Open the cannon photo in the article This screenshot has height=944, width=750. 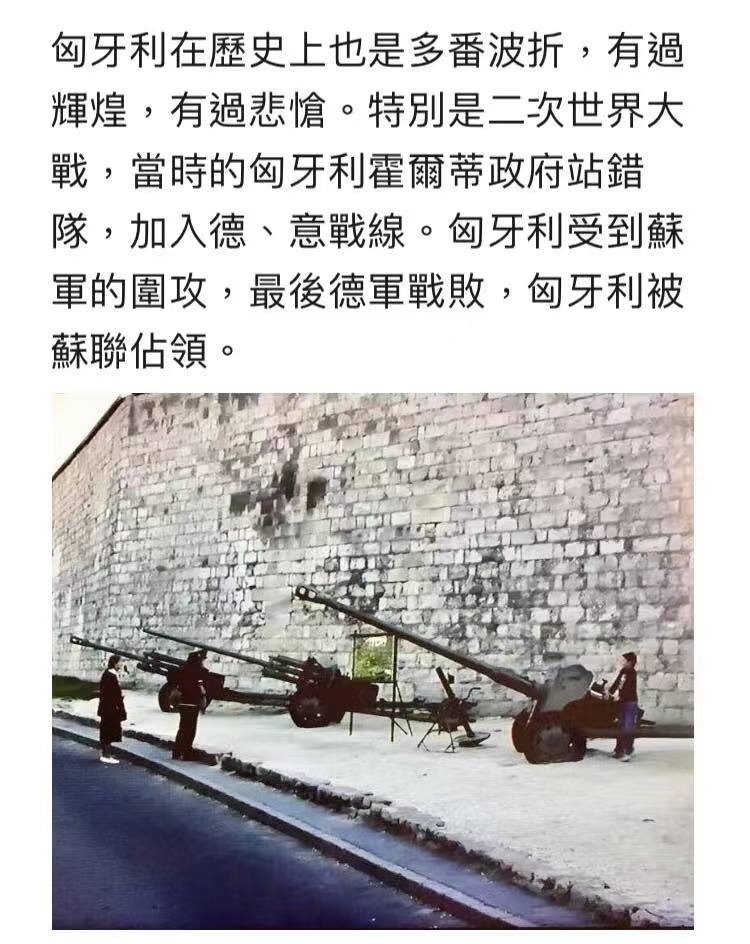point(372,660)
